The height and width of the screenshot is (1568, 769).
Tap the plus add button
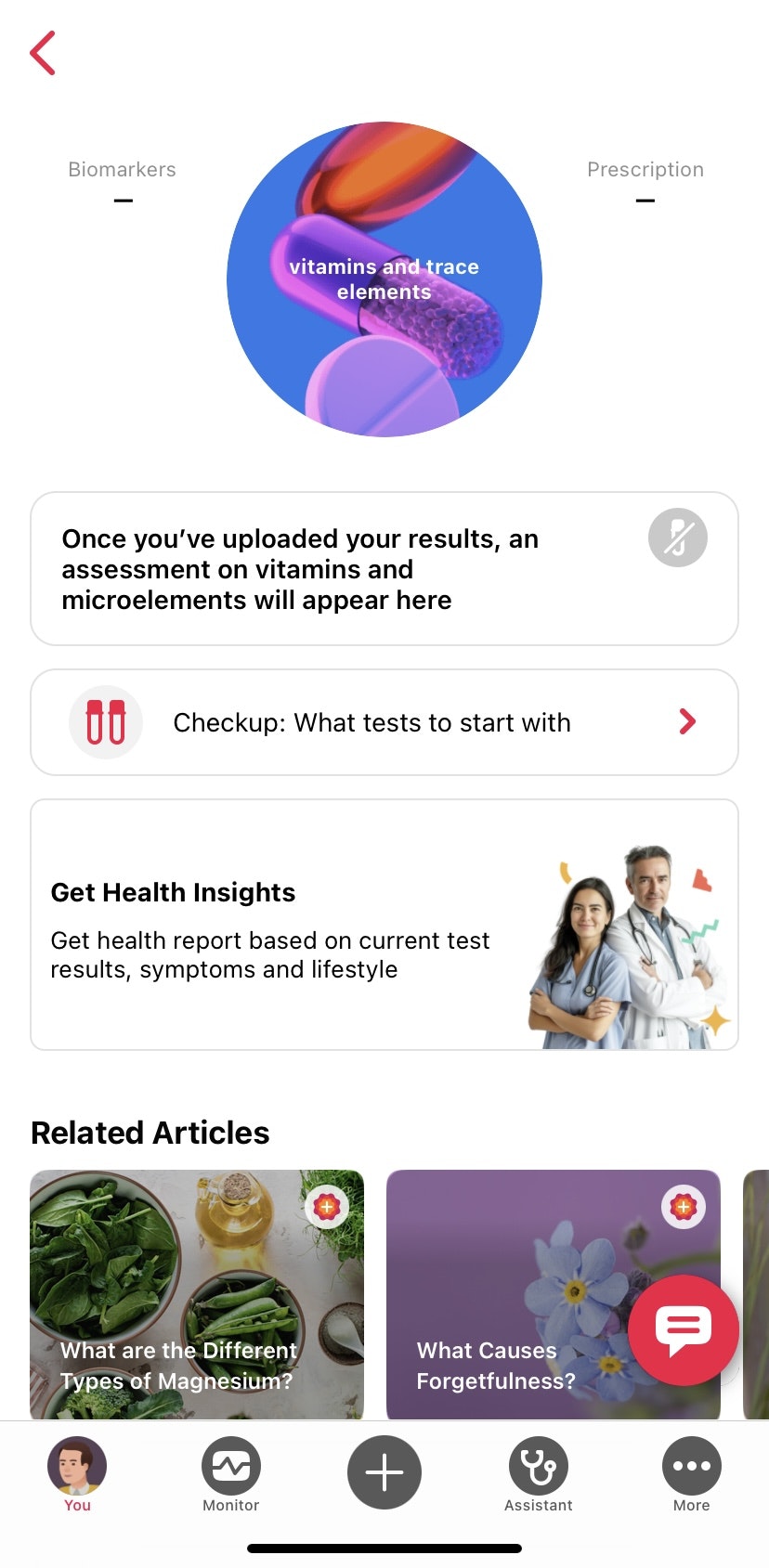click(384, 1472)
